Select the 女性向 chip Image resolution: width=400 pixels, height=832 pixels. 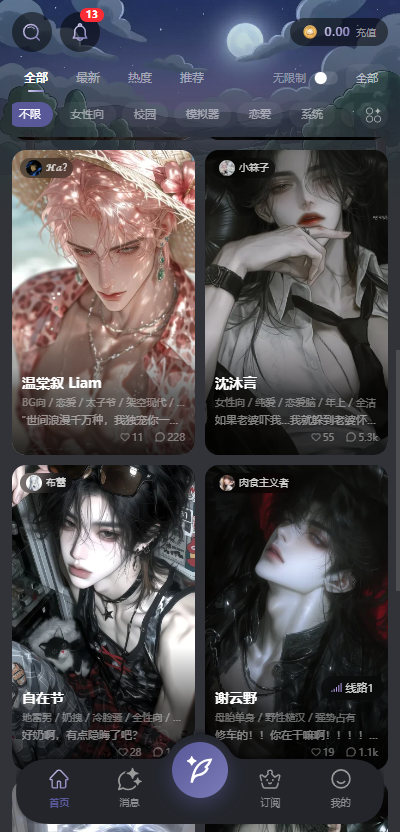(87, 115)
